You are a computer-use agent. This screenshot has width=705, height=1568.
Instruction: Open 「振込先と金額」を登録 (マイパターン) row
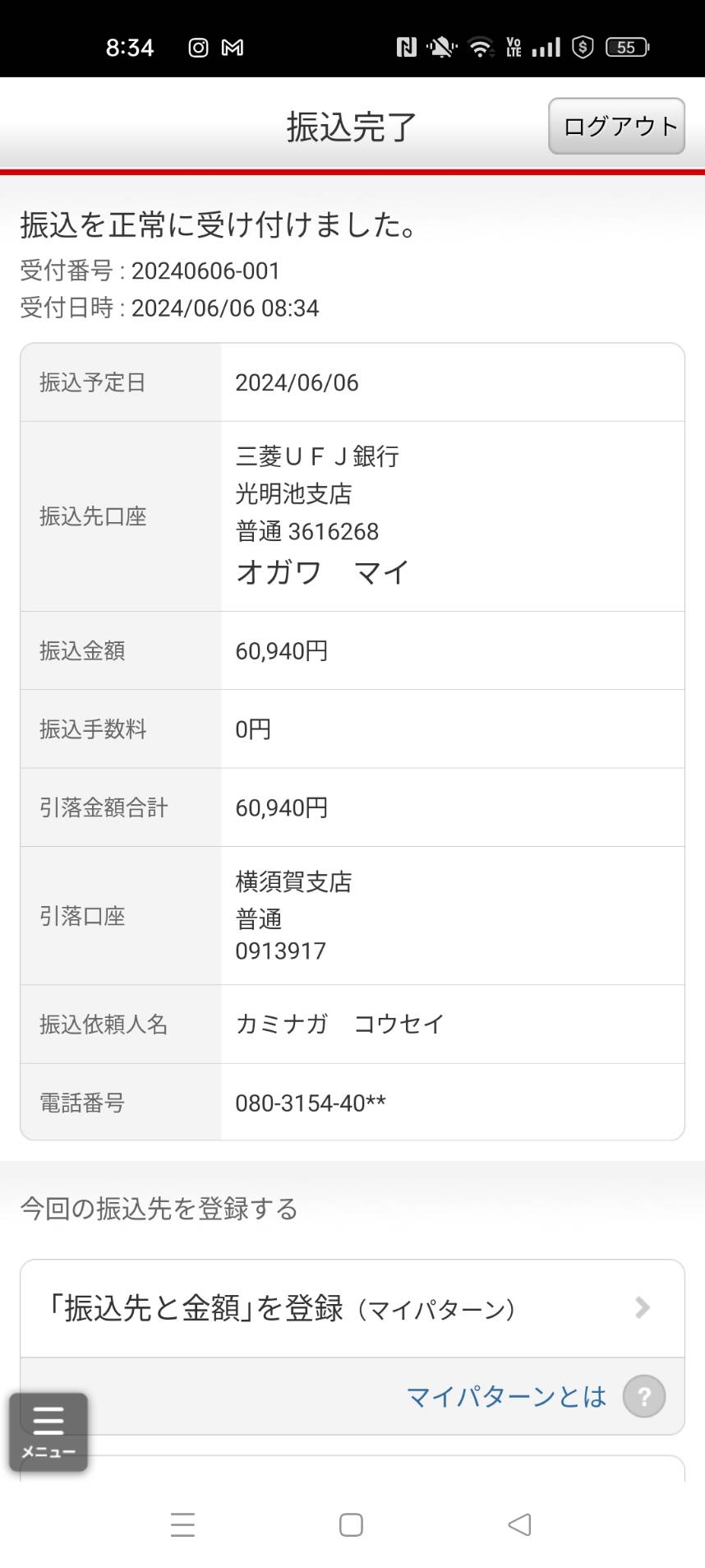click(x=352, y=1307)
